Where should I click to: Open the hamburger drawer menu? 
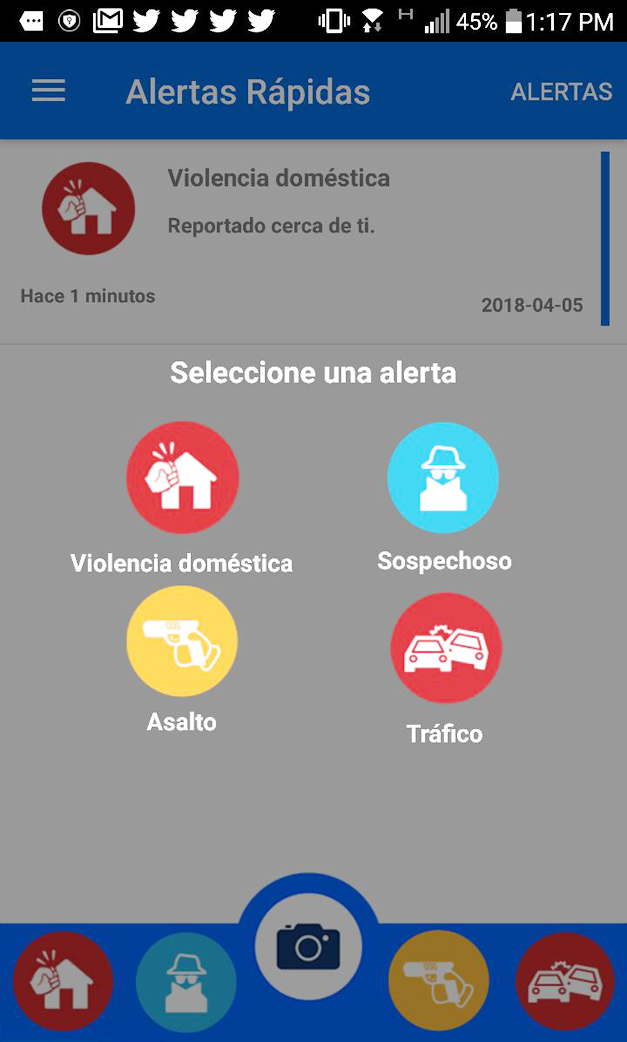(x=48, y=91)
